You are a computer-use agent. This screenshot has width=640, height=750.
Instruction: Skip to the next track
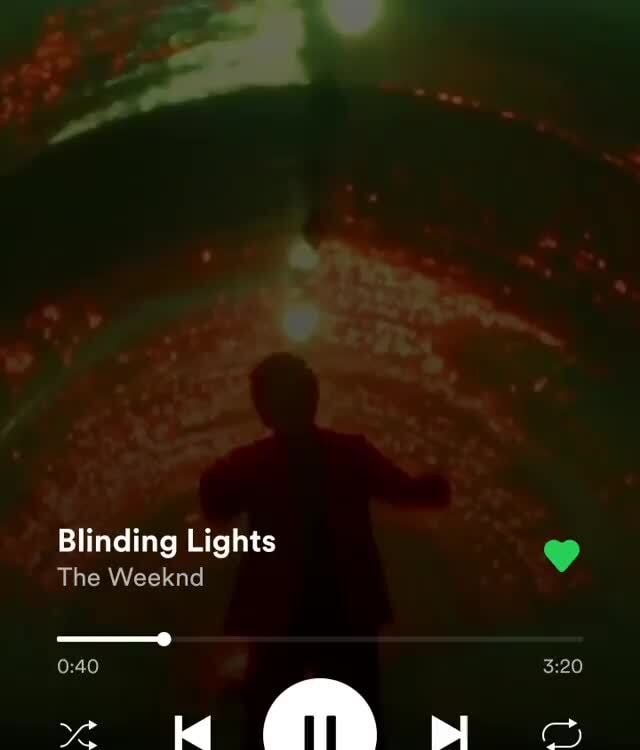[x=449, y=733]
